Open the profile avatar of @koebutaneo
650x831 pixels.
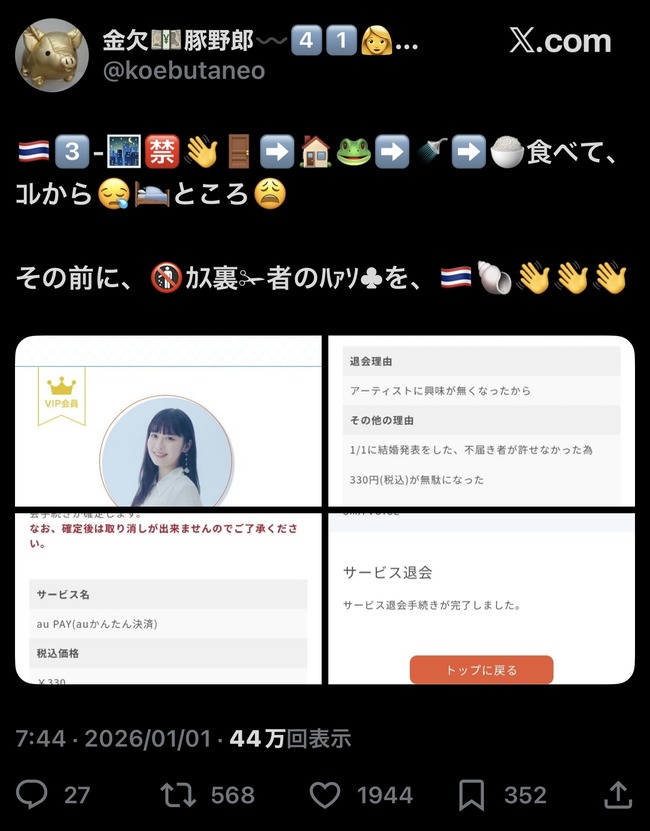(x=52, y=55)
